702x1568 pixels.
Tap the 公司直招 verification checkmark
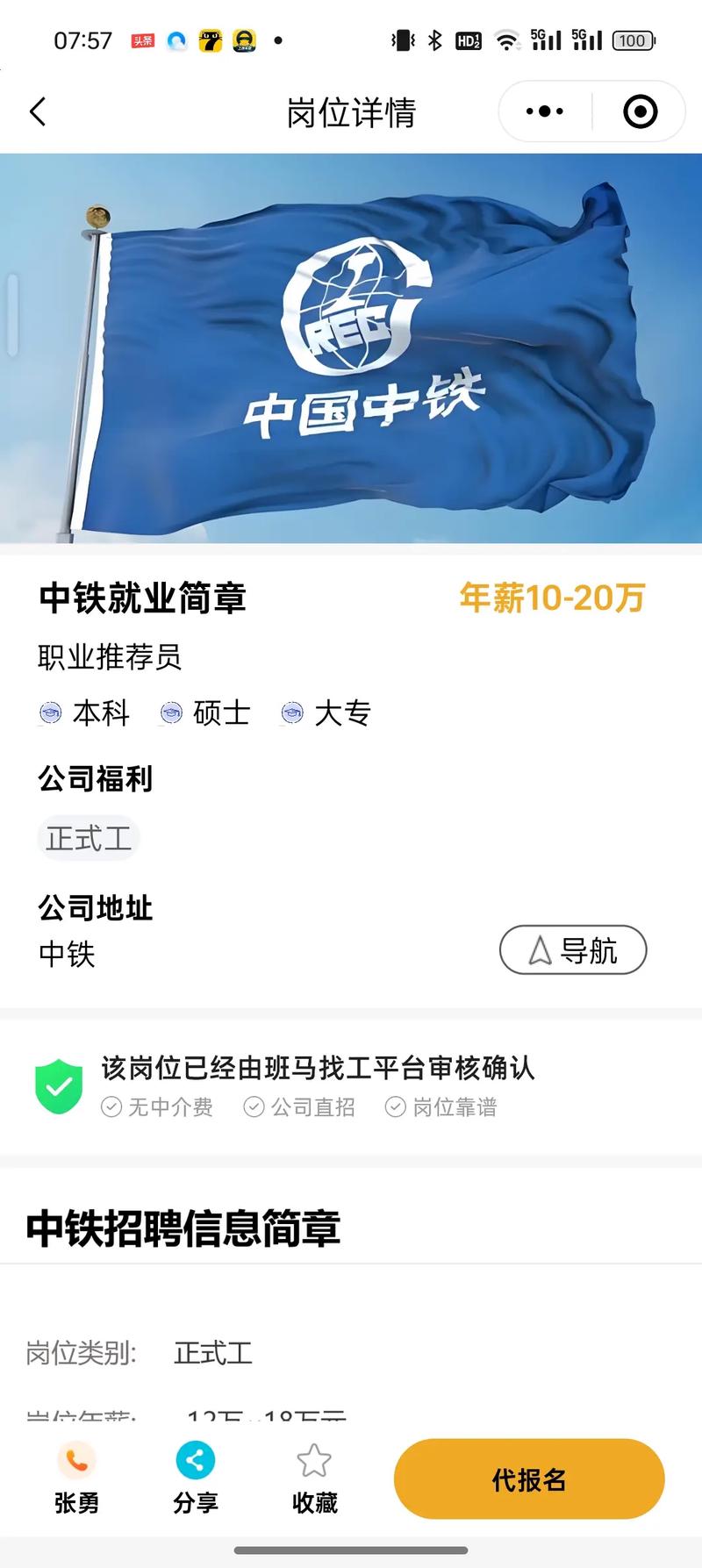(254, 1108)
